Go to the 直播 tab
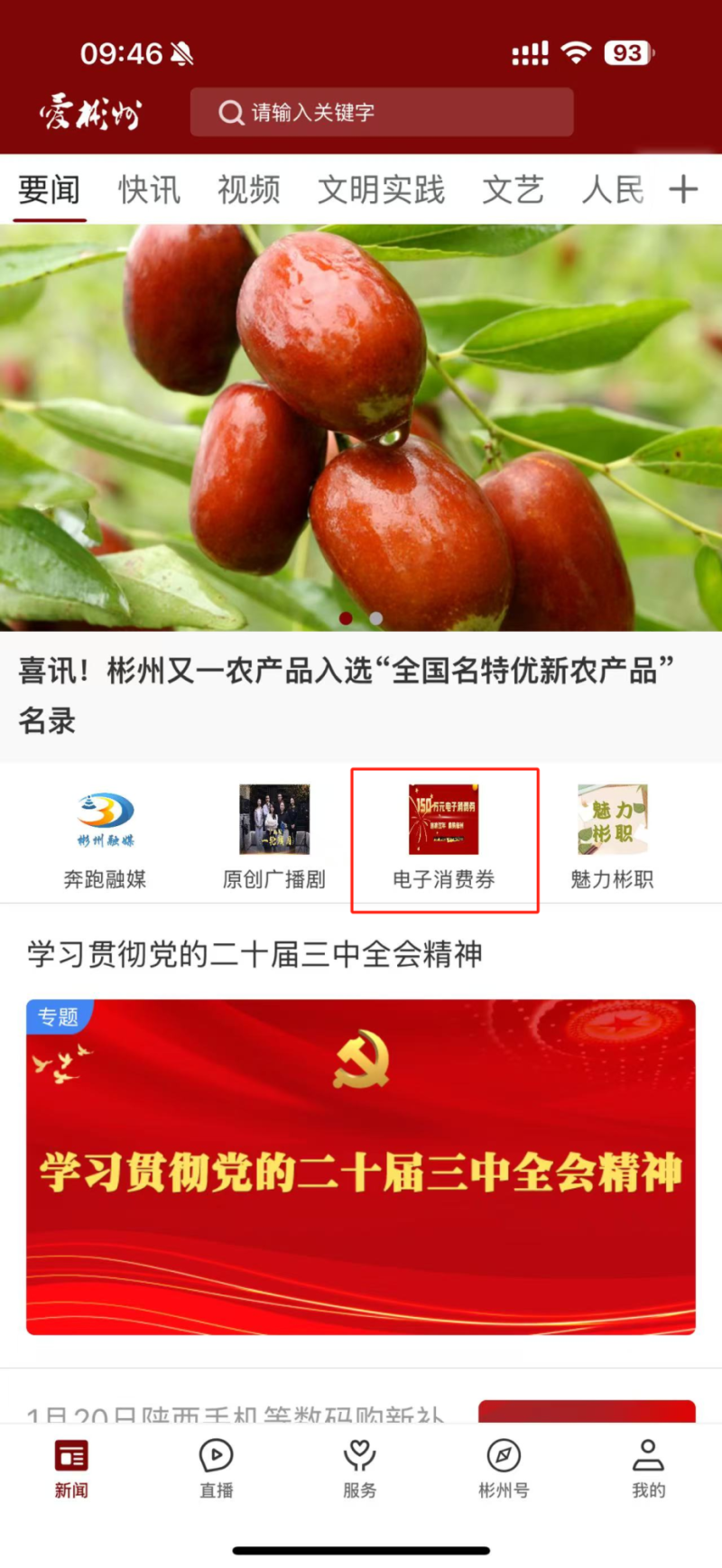 (216, 1469)
